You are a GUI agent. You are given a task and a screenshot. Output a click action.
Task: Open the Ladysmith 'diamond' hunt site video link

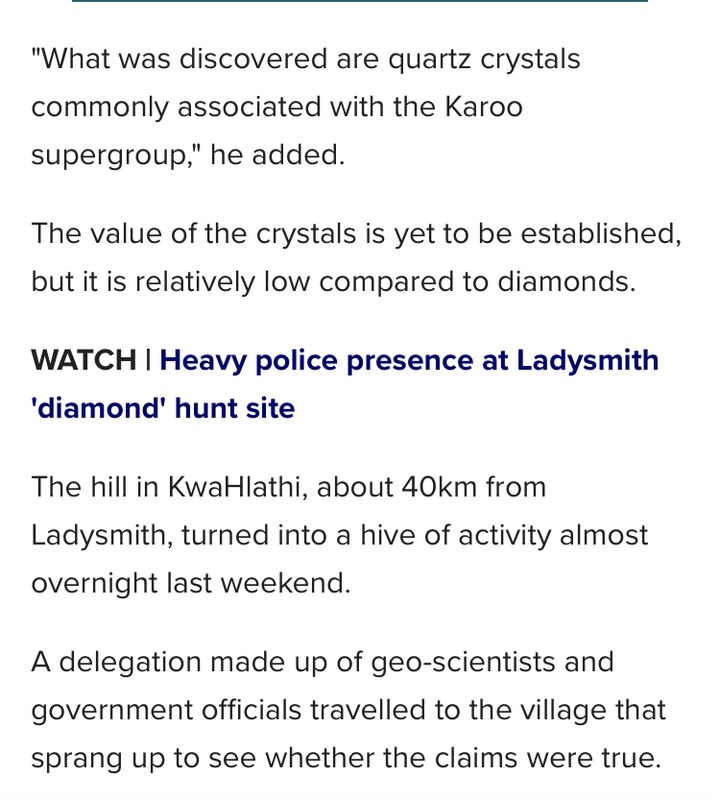click(408, 360)
